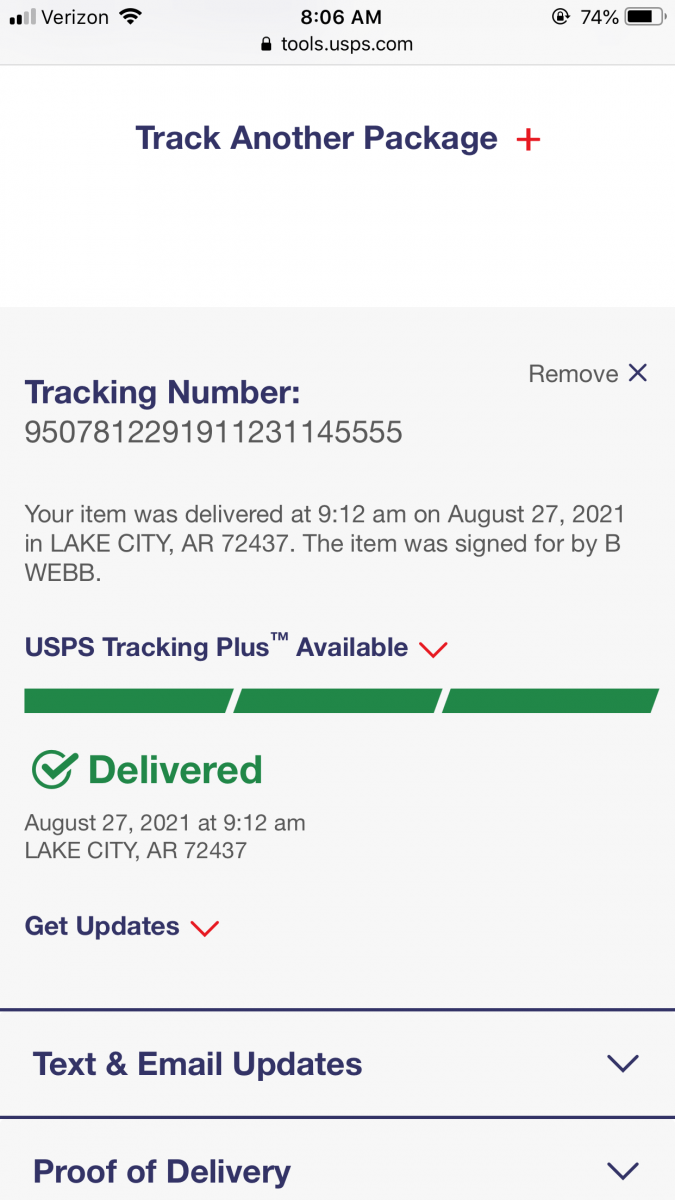Expand USPS Tracking Plus Available
Viewport: 675px width, 1200px height.
click(x=236, y=648)
